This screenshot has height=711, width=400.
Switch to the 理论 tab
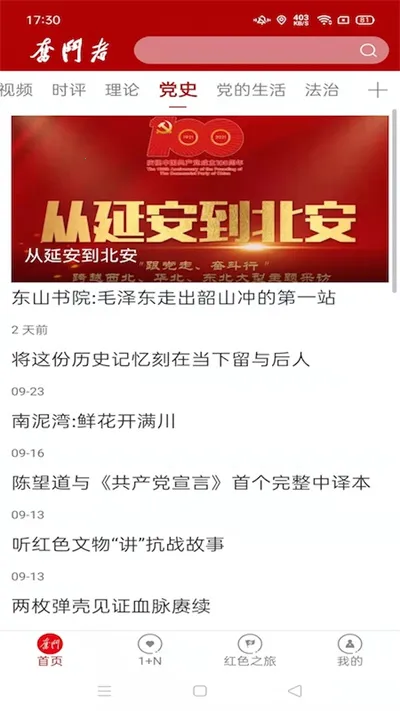click(122, 90)
